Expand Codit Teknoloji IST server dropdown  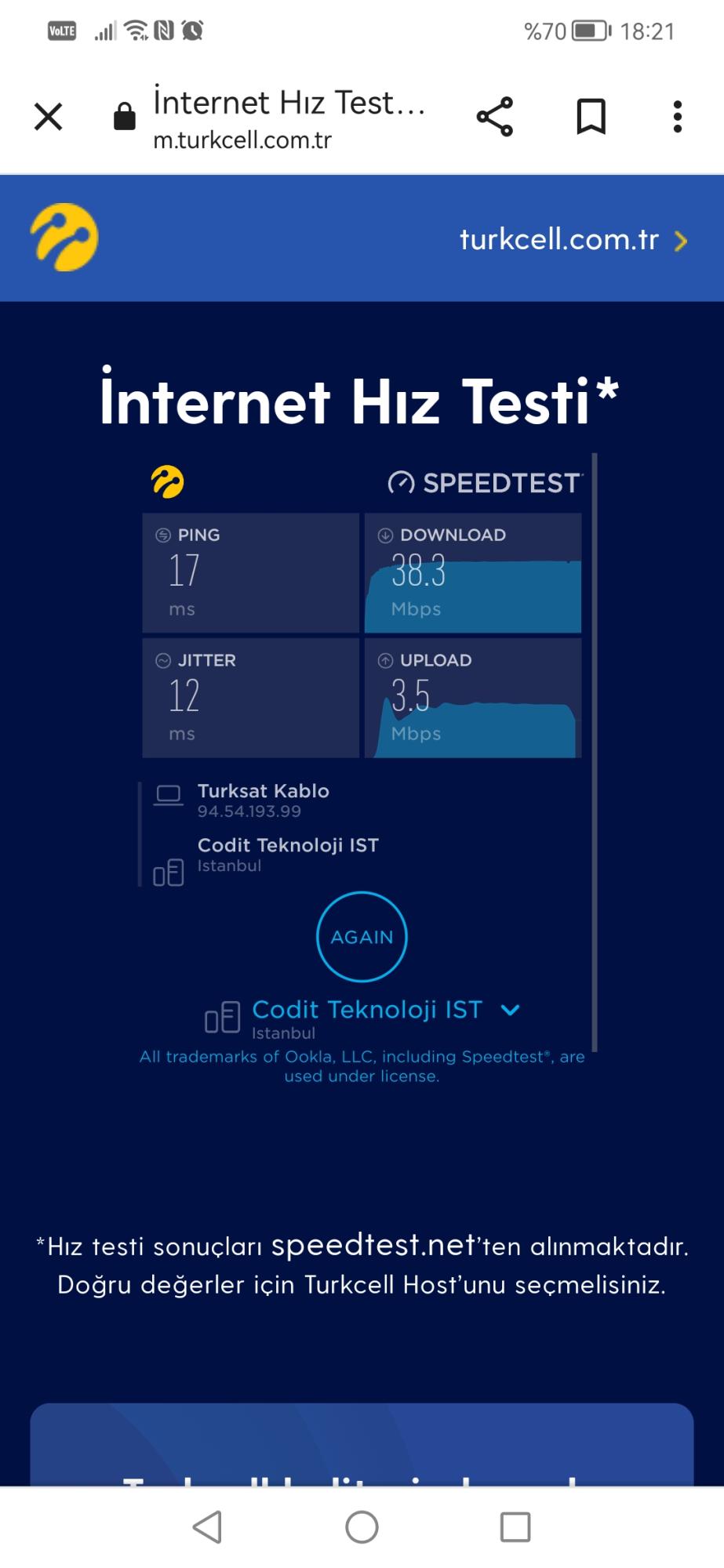[510, 1010]
